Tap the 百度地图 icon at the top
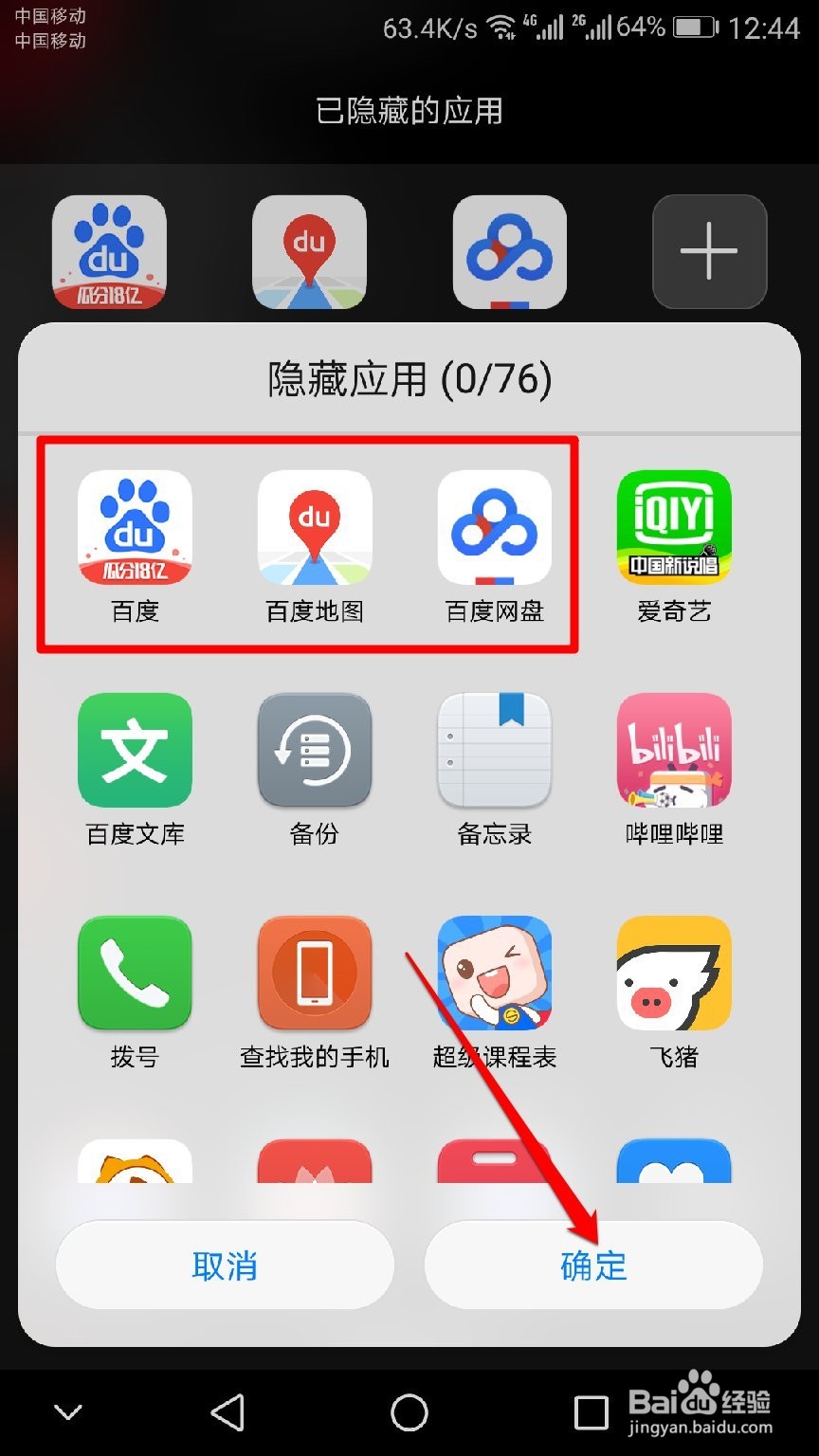Image resolution: width=819 pixels, height=1456 pixels. 310,251
